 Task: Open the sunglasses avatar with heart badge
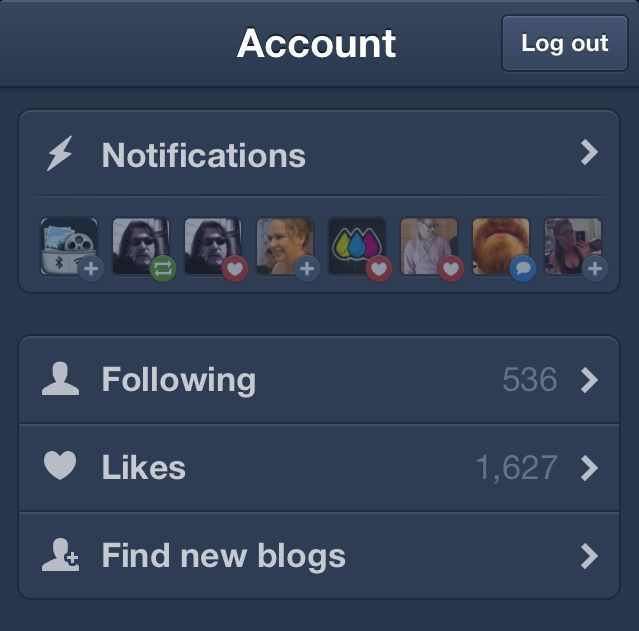213,247
